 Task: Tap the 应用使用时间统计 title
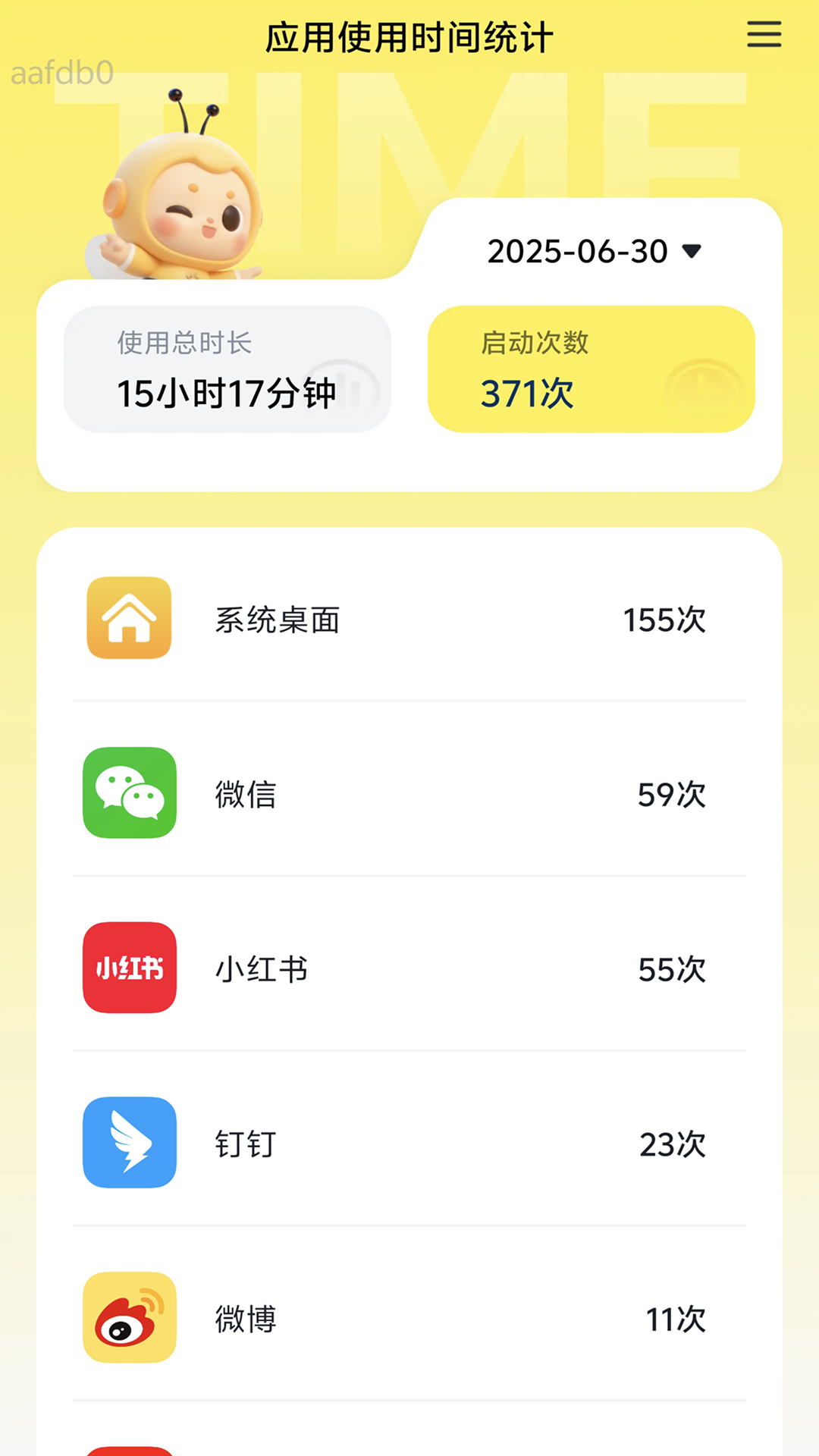[409, 36]
